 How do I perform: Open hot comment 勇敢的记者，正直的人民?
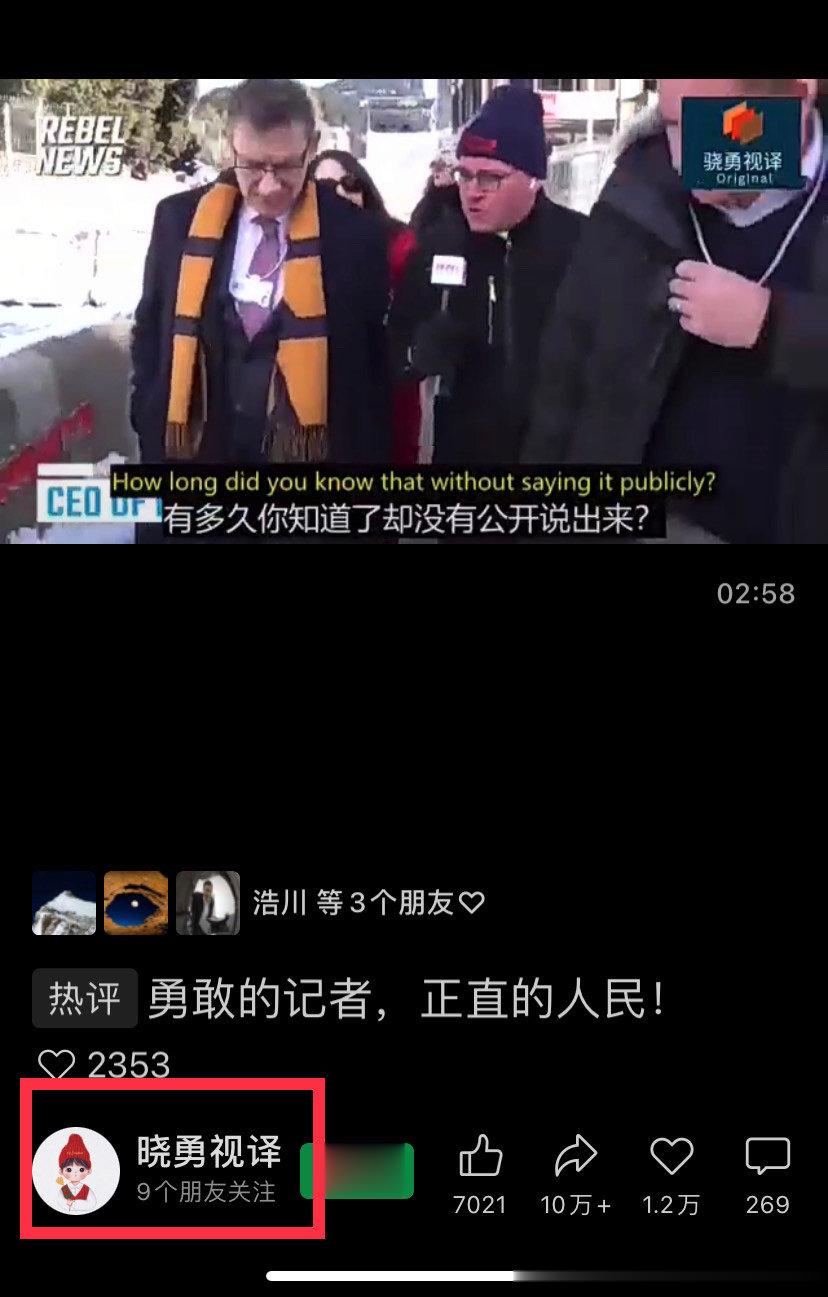[406, 999]
